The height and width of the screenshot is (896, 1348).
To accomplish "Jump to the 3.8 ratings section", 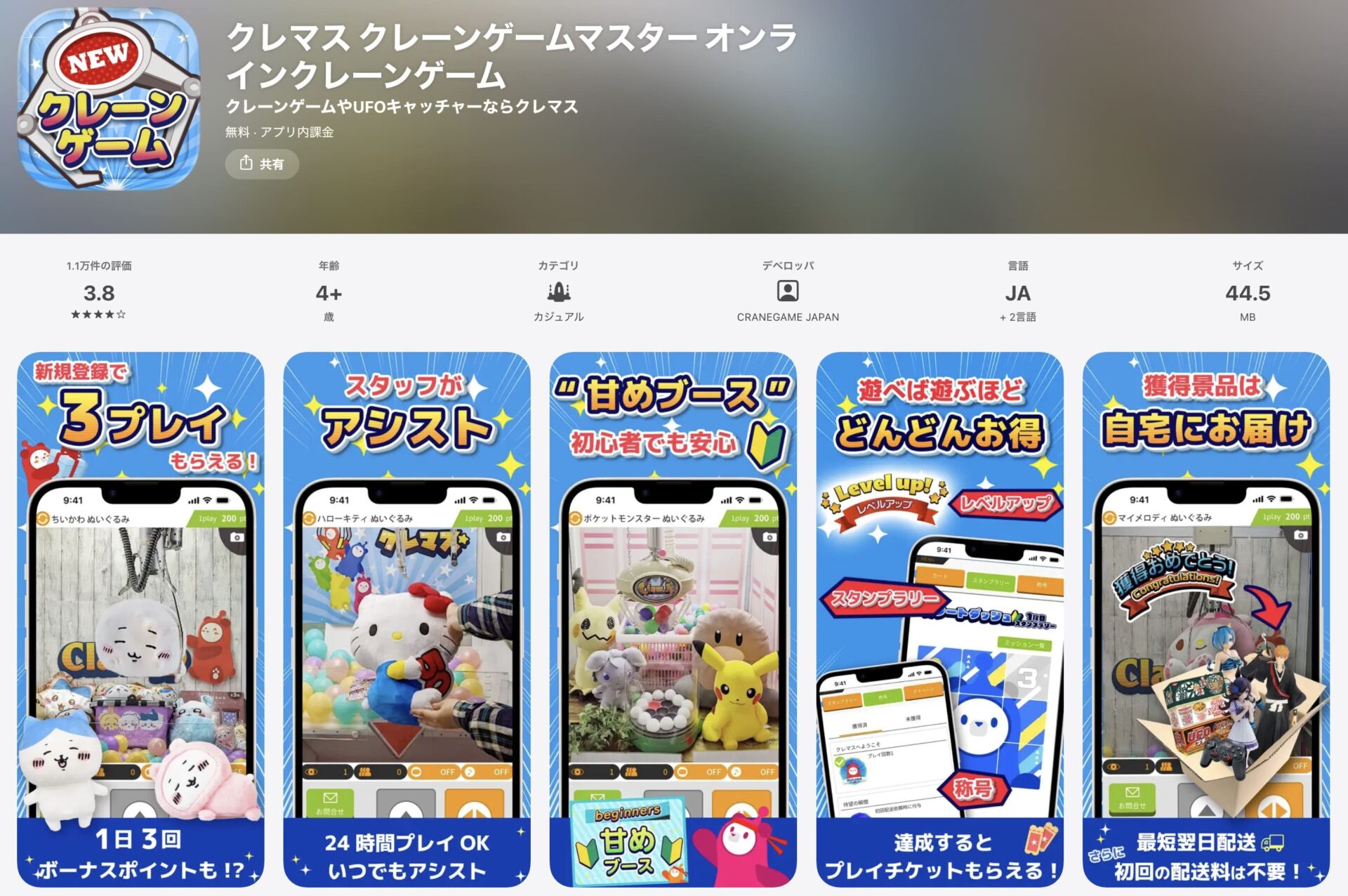I will (99, 294).
